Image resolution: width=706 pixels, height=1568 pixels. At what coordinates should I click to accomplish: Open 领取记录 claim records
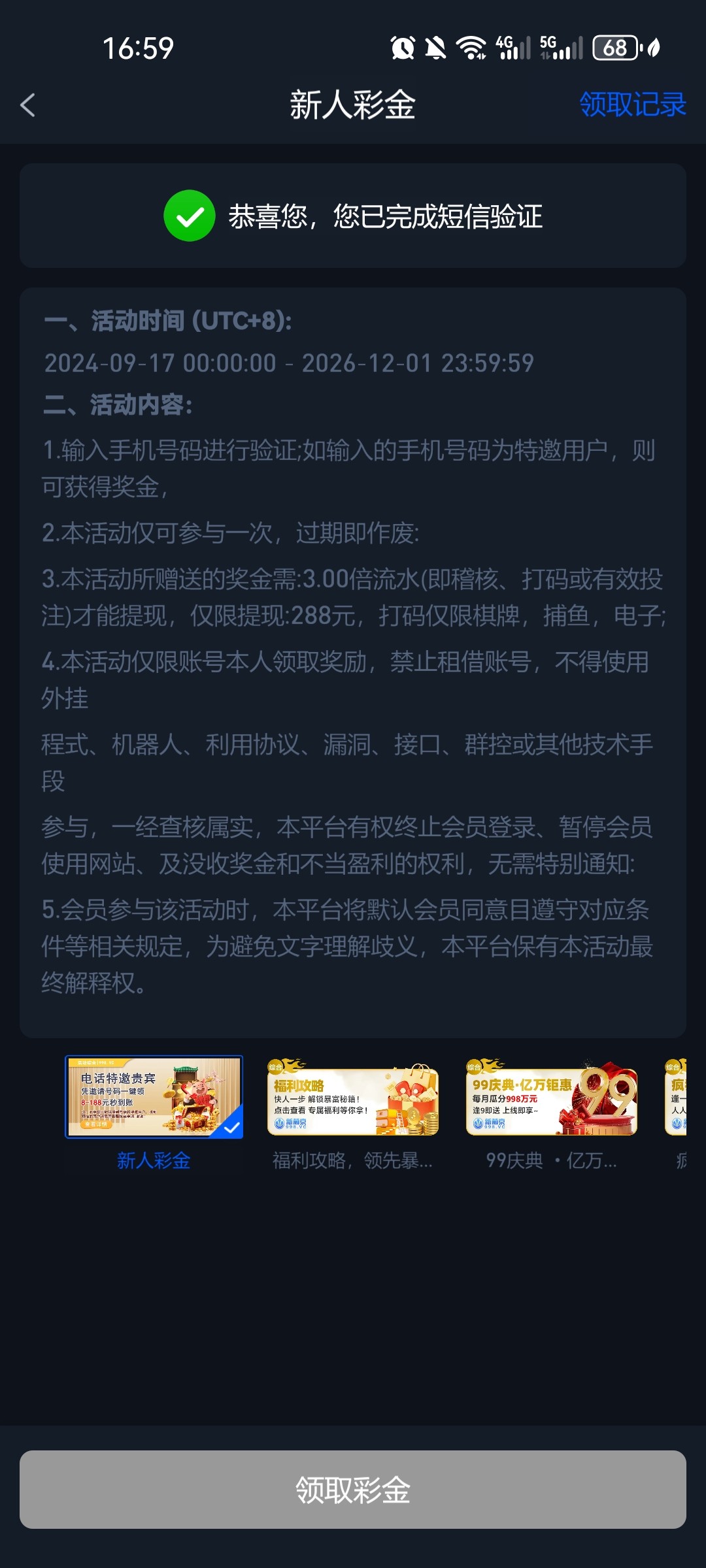click(631, 105)
